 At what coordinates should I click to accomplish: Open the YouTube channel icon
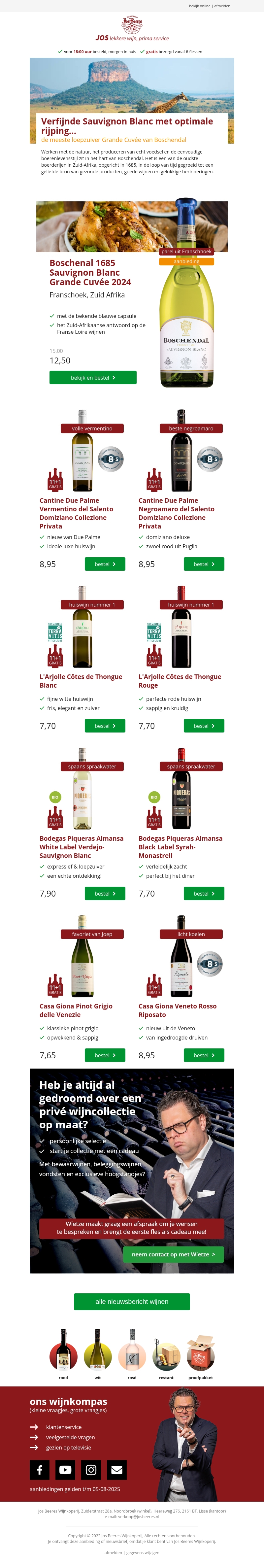pyautogui.click(x=65, y=1470)
